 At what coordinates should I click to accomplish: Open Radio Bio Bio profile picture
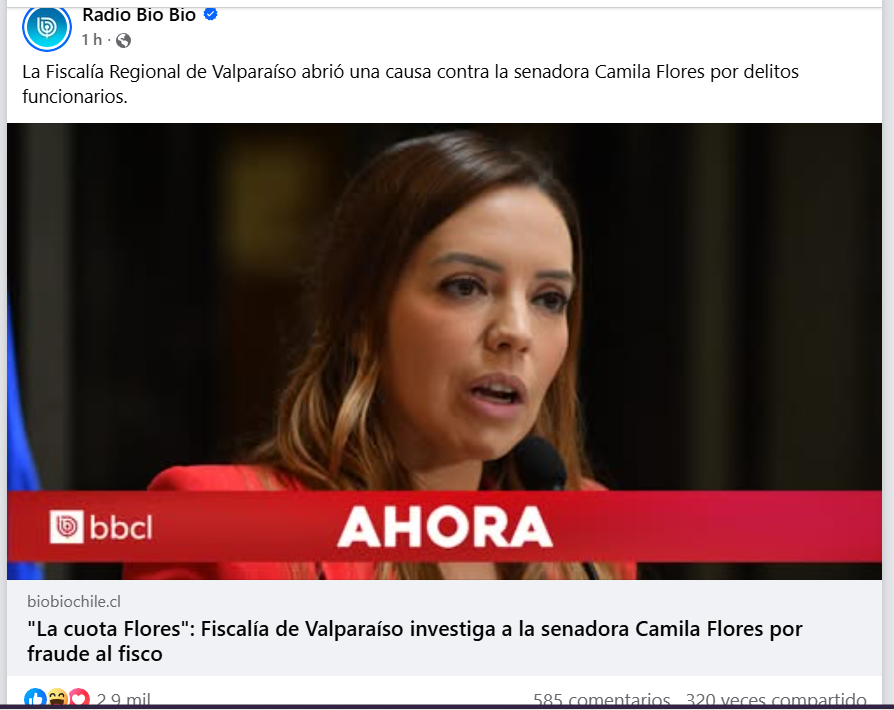[47, 27]
